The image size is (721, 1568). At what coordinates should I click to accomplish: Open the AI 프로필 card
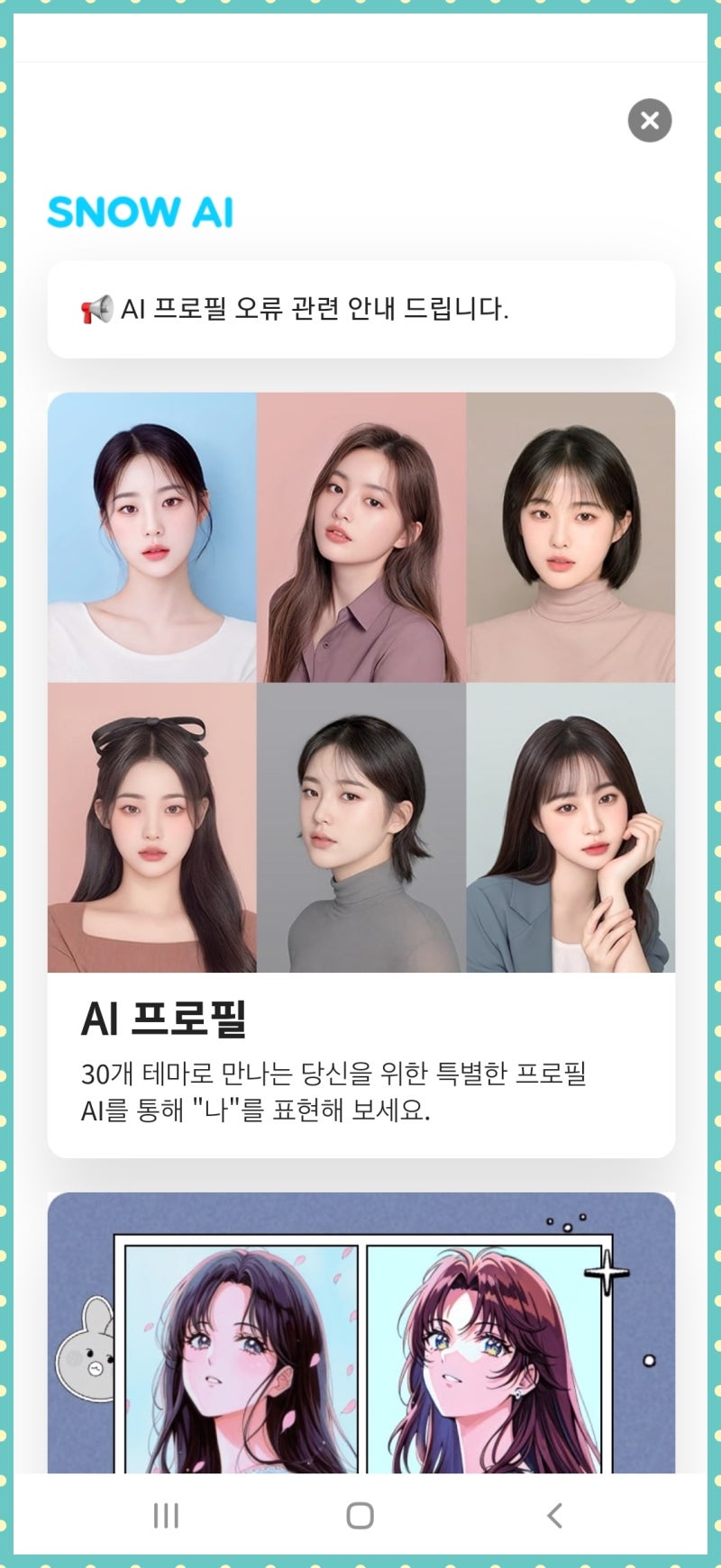360,775
